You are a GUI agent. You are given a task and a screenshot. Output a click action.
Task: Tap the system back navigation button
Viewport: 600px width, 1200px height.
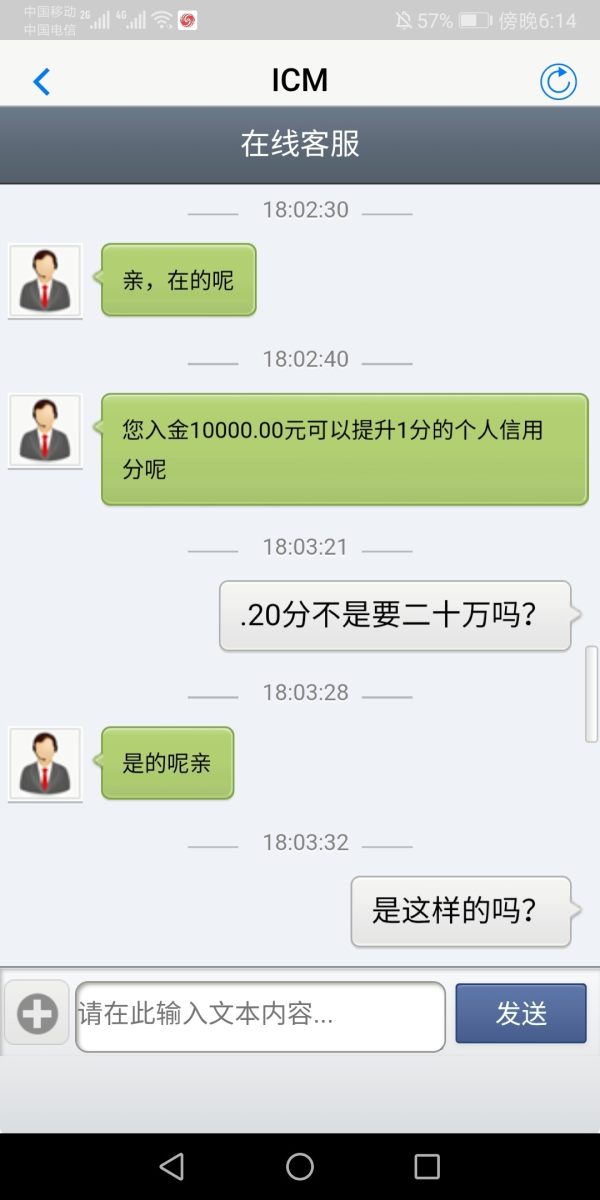click(x=172, y=1166)
